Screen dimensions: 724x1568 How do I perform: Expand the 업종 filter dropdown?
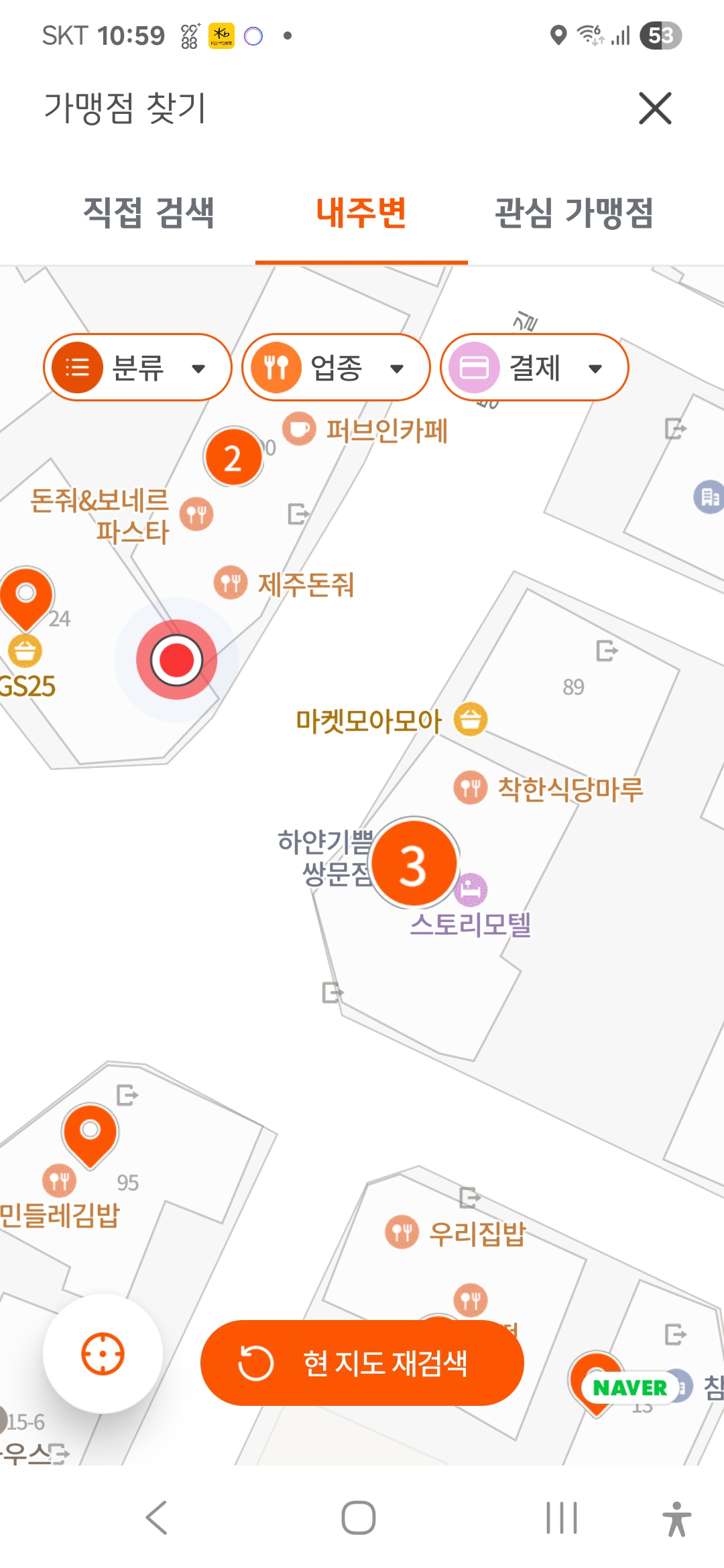(x=335, y=368)
